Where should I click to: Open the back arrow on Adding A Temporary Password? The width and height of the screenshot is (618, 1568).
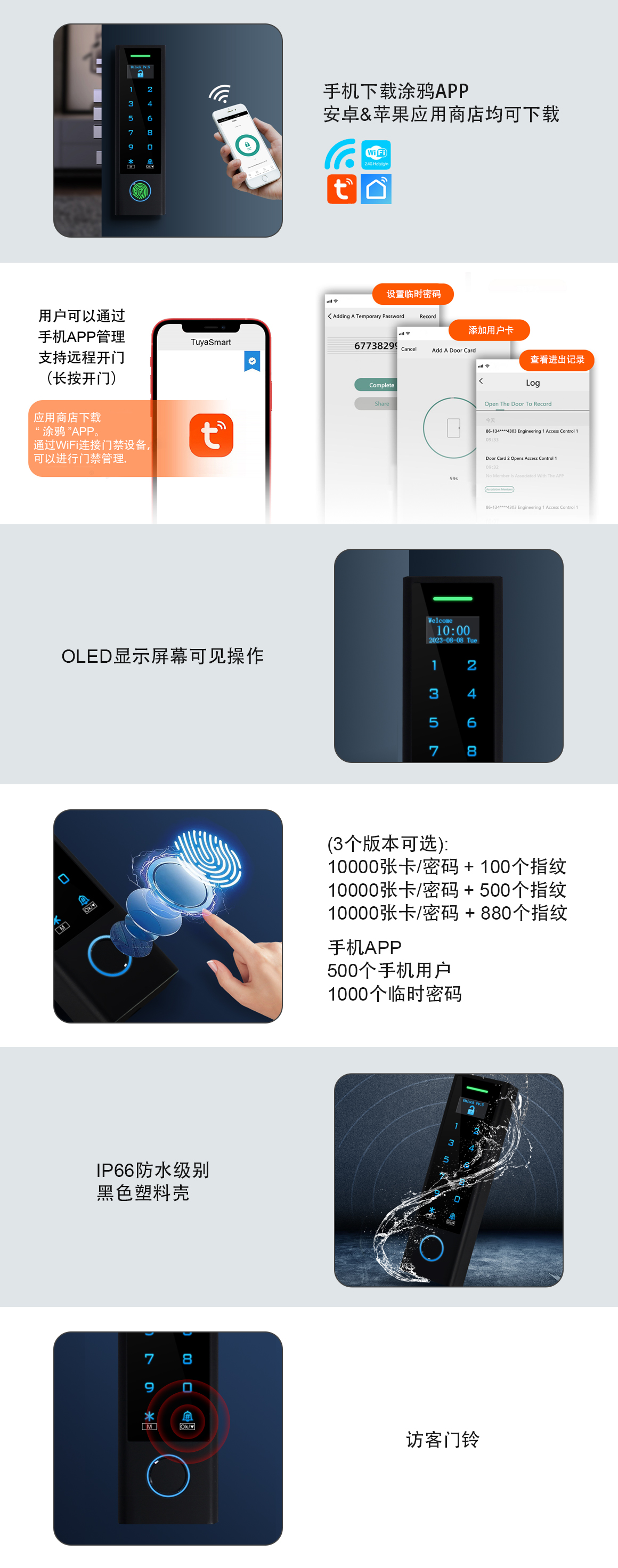point(329,316)
